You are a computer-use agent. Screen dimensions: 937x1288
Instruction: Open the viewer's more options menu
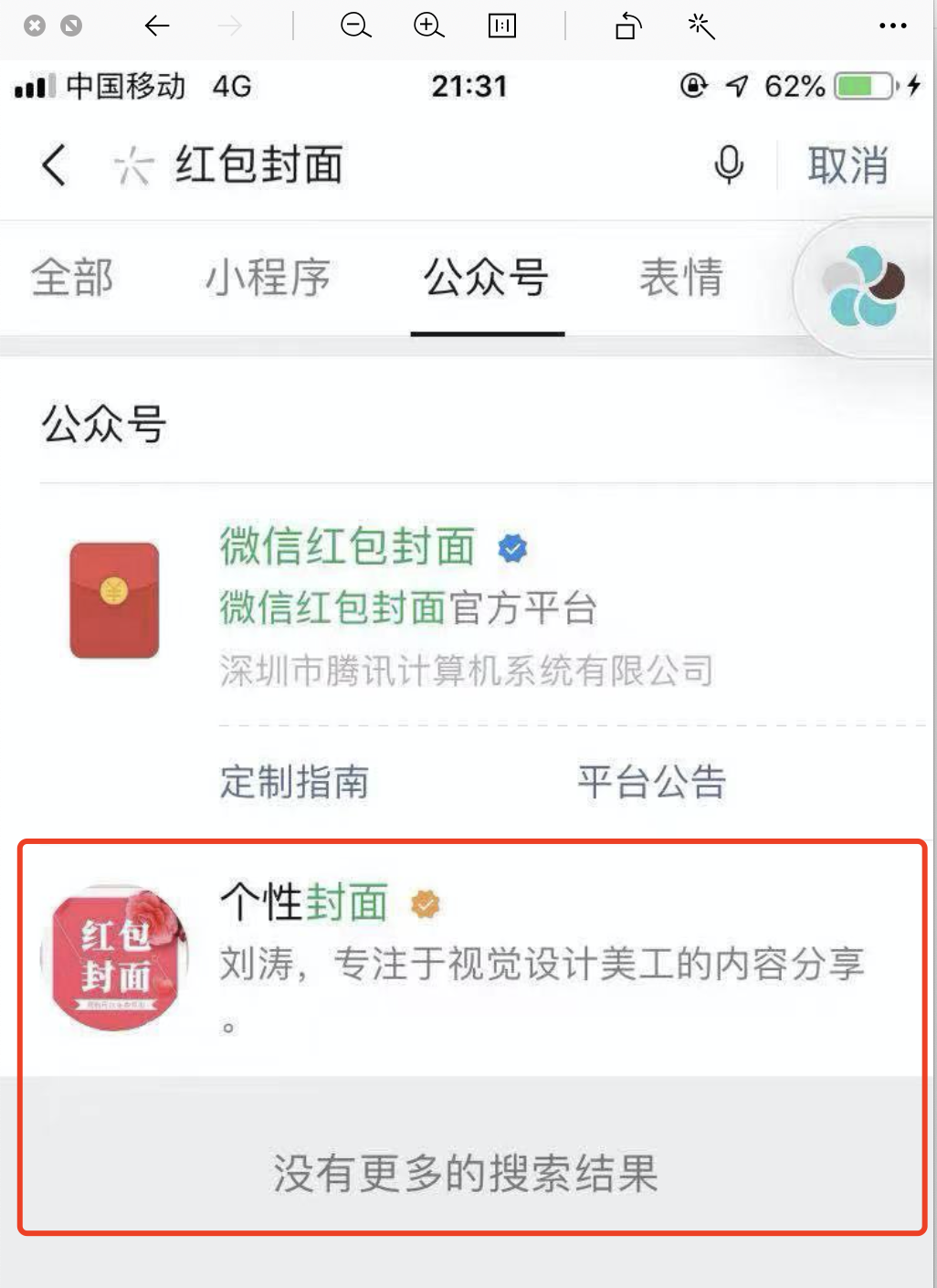pos(892,26)
